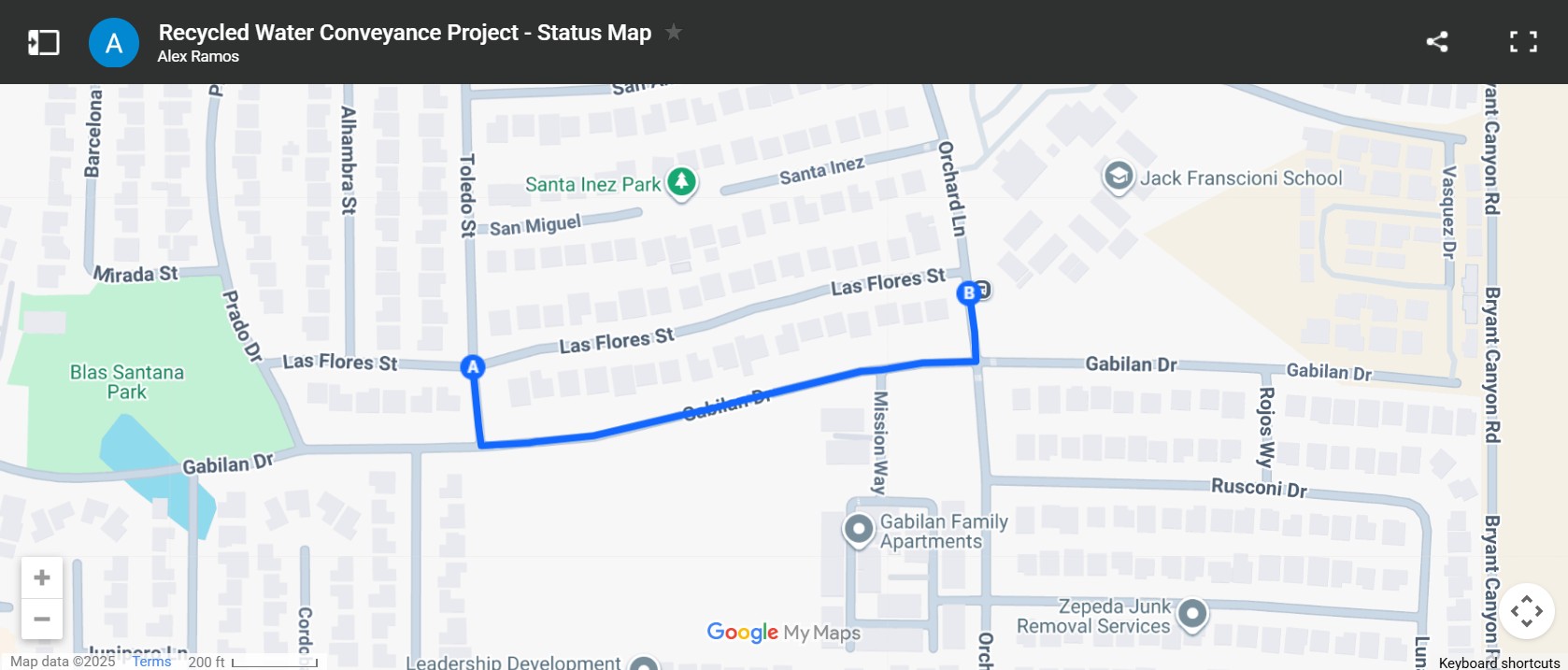The height and width of the screenshot is (670, 1568).
Task: Zoom in on the map
Action: pos(42,577)
